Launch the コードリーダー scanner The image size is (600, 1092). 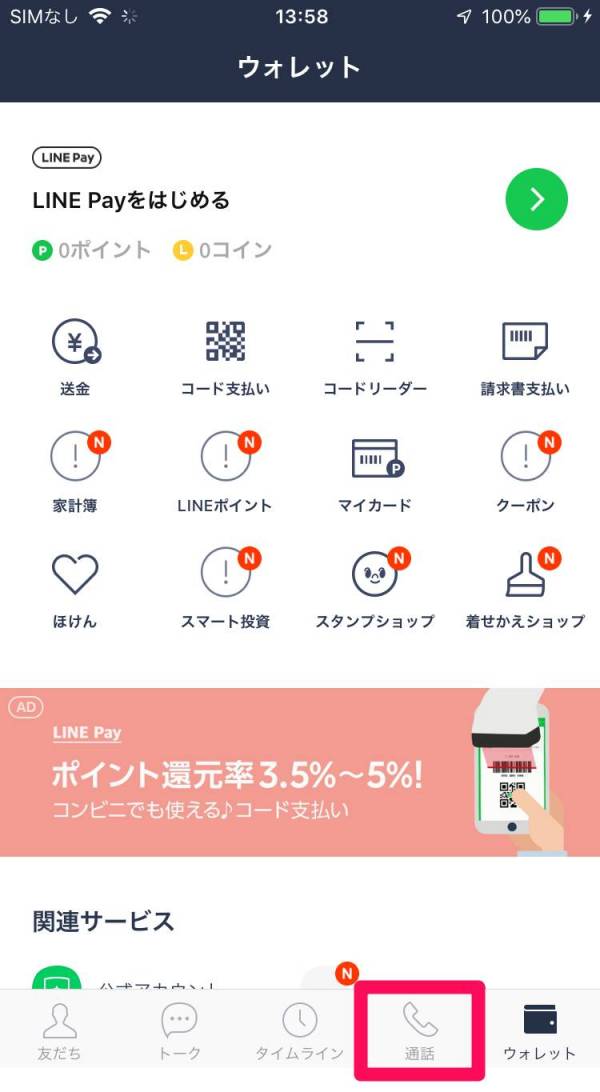click(375, 356)
